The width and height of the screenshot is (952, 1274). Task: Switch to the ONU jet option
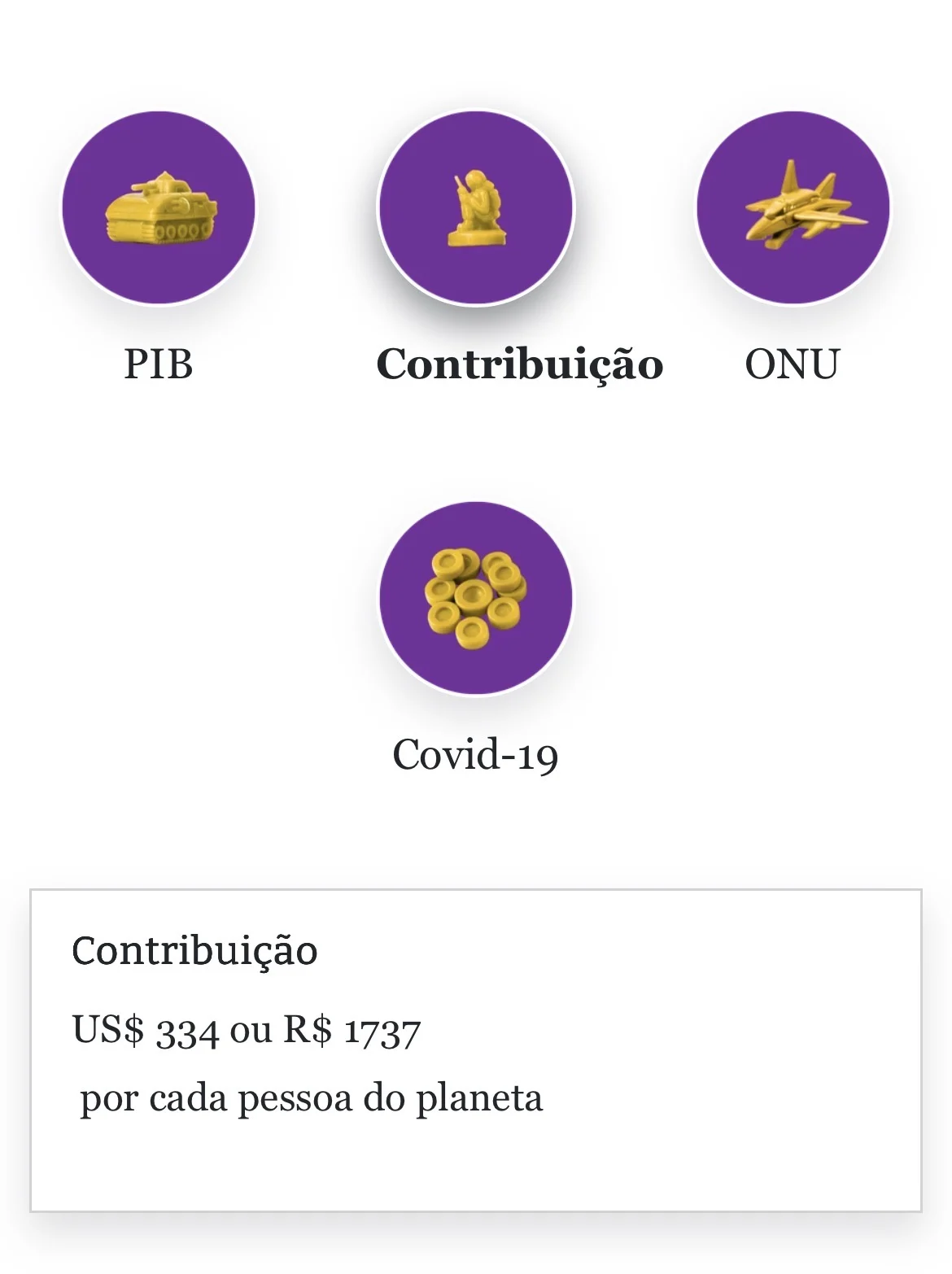[x=793, y=207]
